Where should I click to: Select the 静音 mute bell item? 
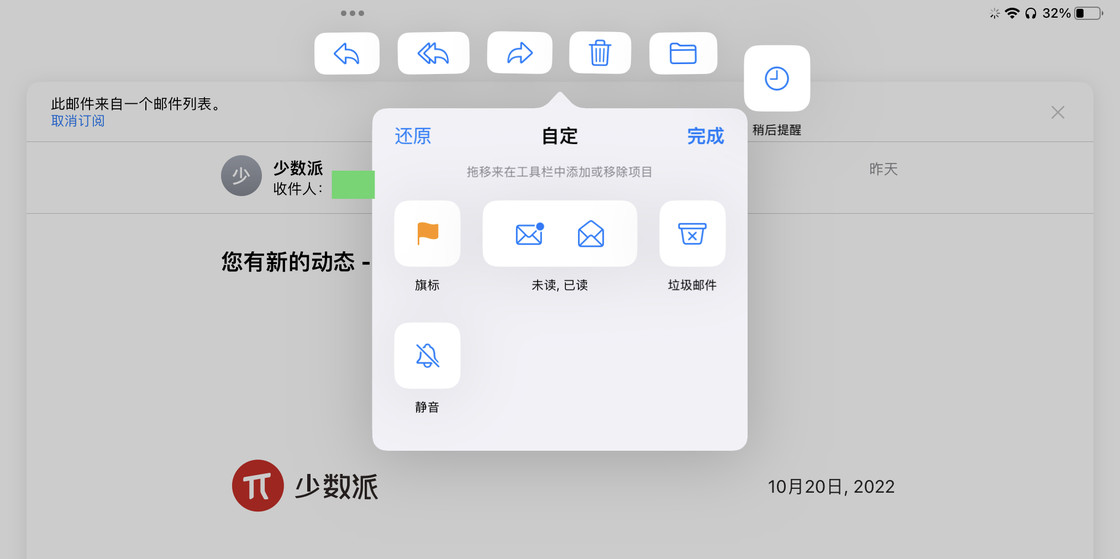click(427, 356)
